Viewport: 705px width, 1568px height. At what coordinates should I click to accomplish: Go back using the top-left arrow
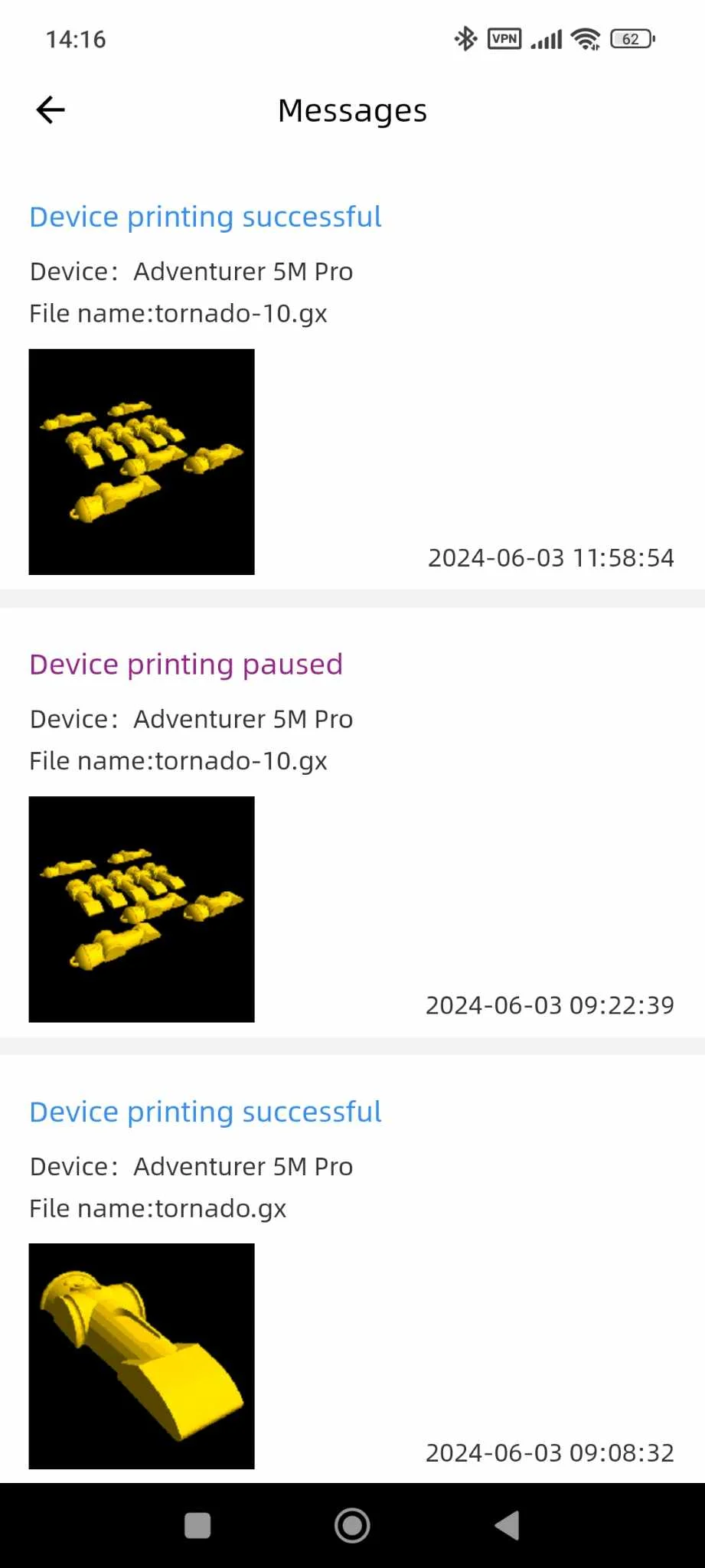pyautogui.click(x=51, y=110)
